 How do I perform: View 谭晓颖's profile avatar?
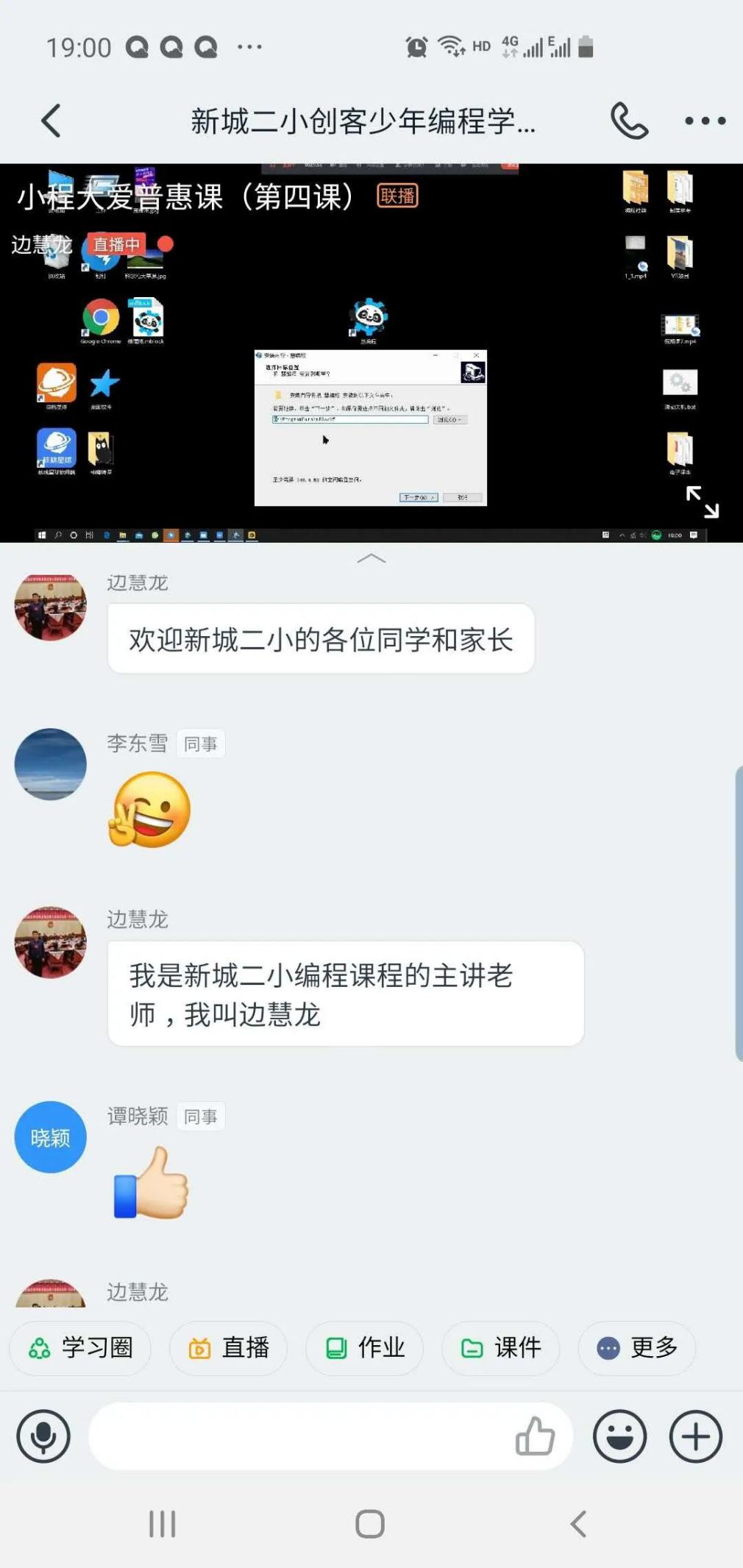tap(51, 1137)
